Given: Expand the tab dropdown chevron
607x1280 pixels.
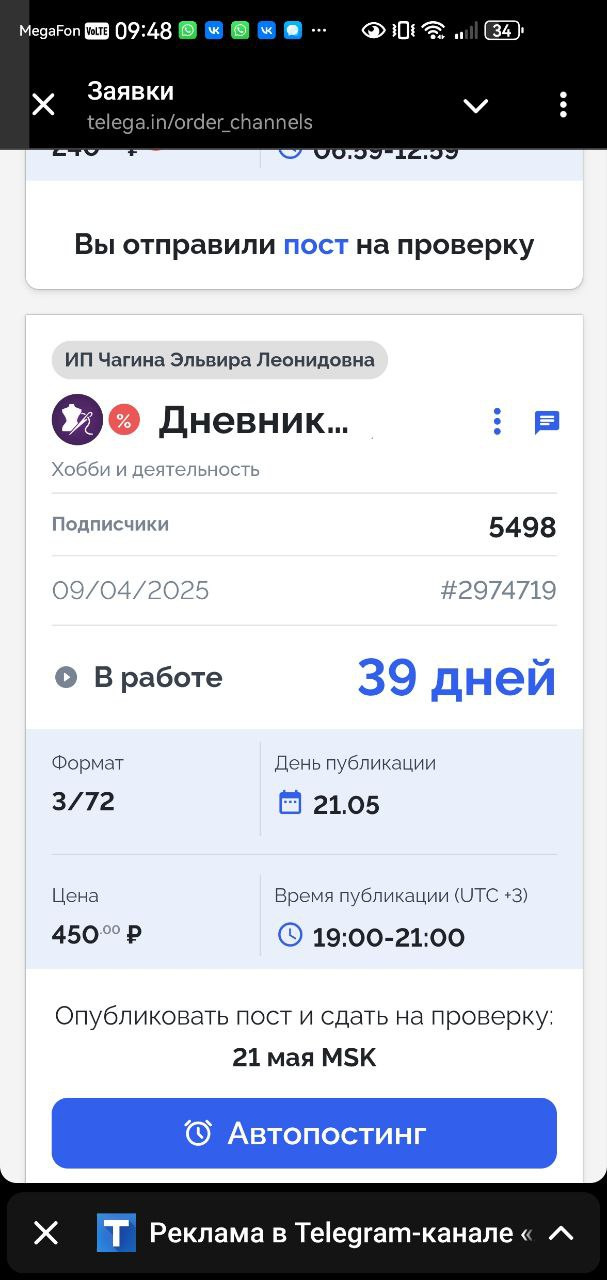Looking at the screenshot, I should tap(476, 105).
